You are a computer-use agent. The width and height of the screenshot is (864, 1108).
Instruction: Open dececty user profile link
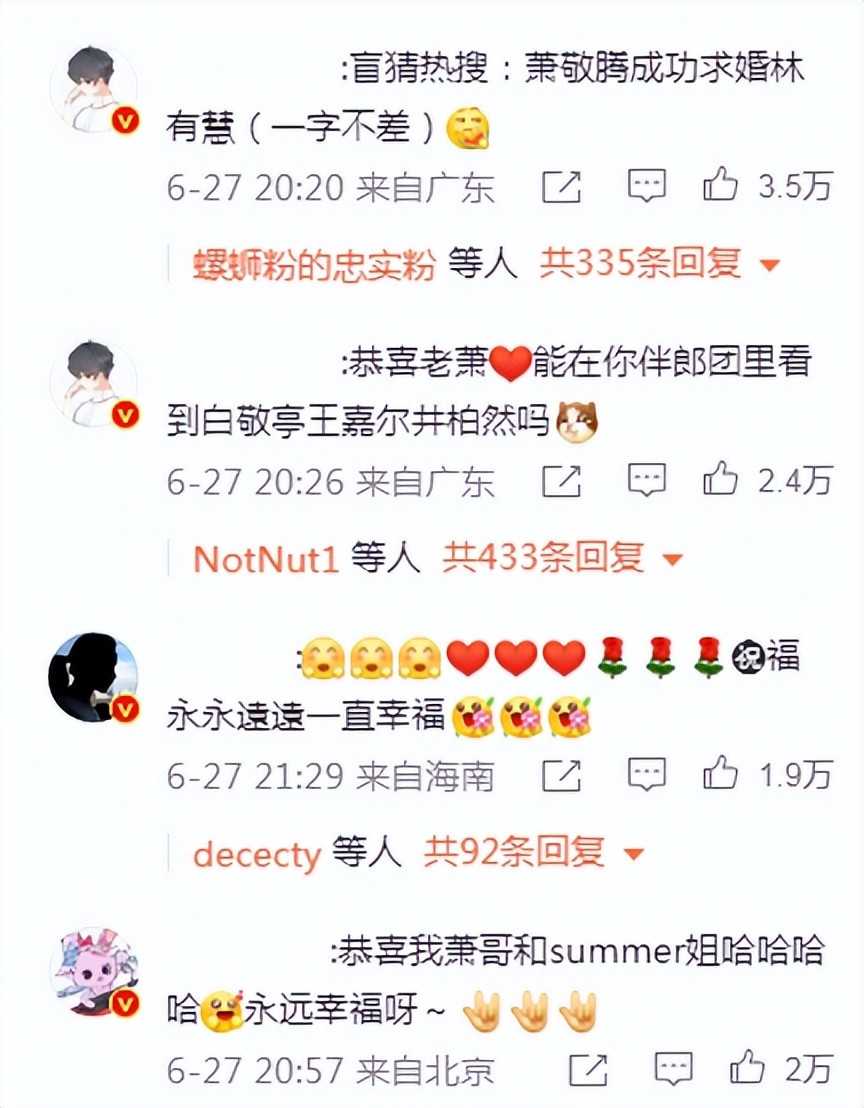coord(256,853)
